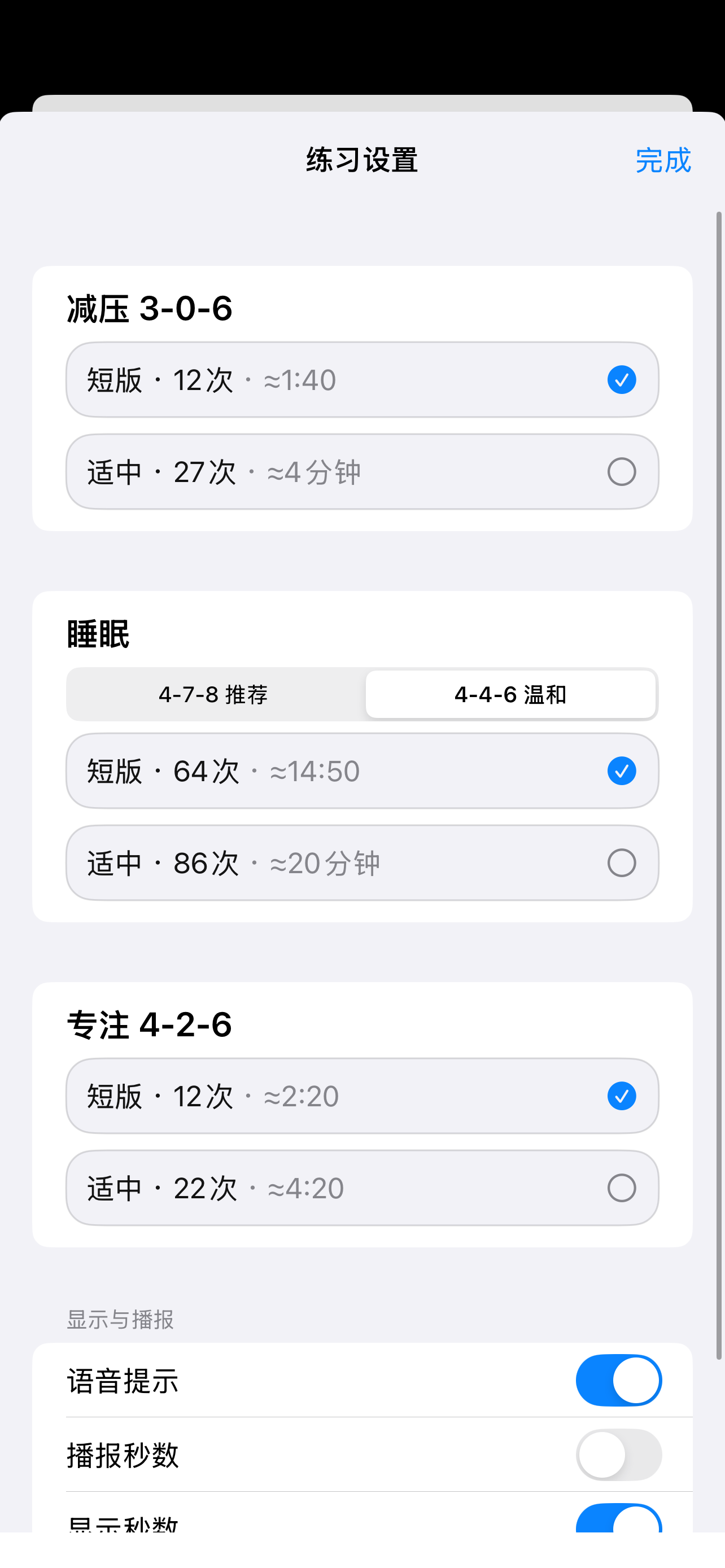Click the 显示与播报 section label

pos(120,1320)
